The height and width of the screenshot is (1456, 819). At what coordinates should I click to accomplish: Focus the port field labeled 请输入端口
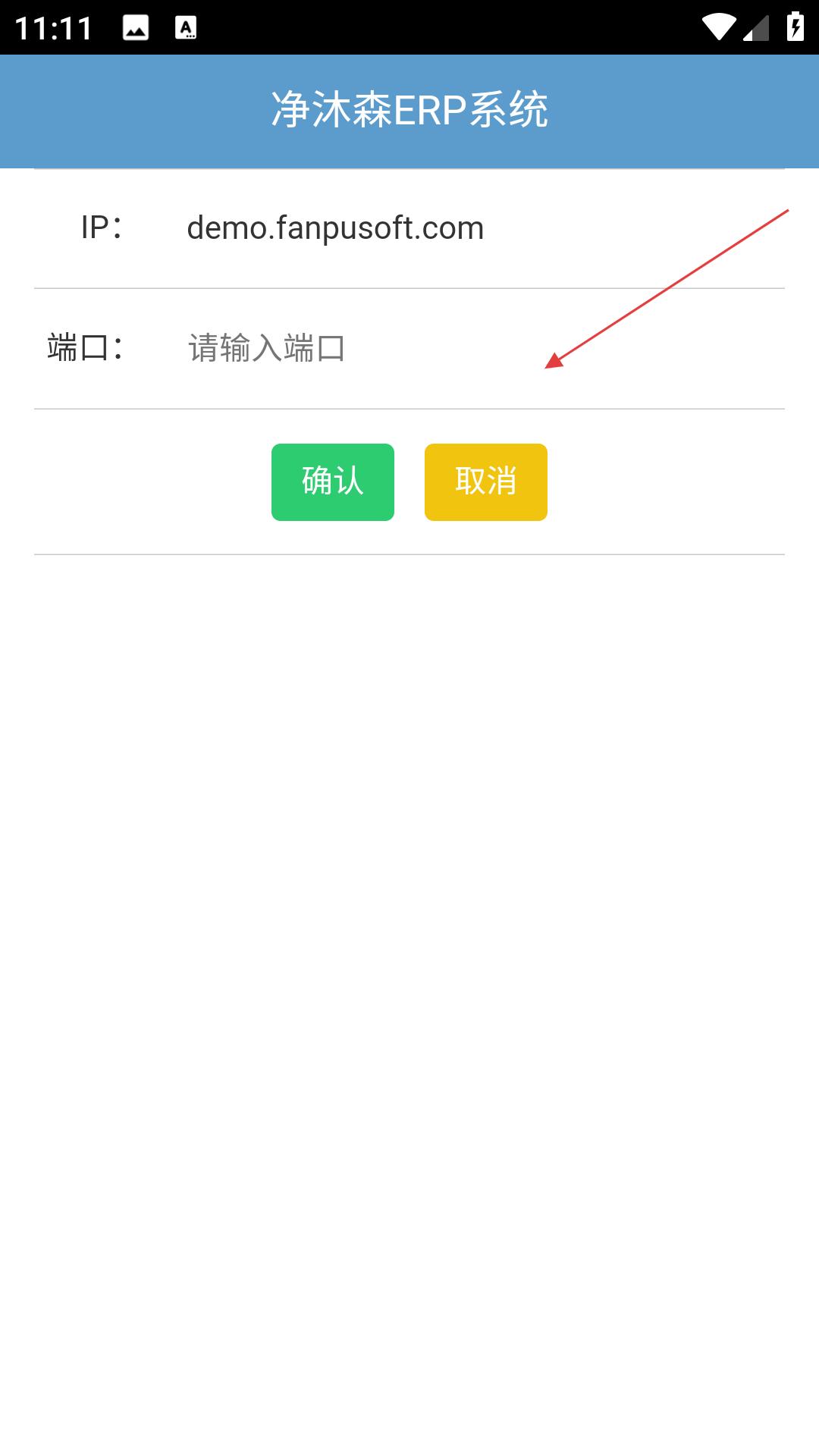(478, 349)
